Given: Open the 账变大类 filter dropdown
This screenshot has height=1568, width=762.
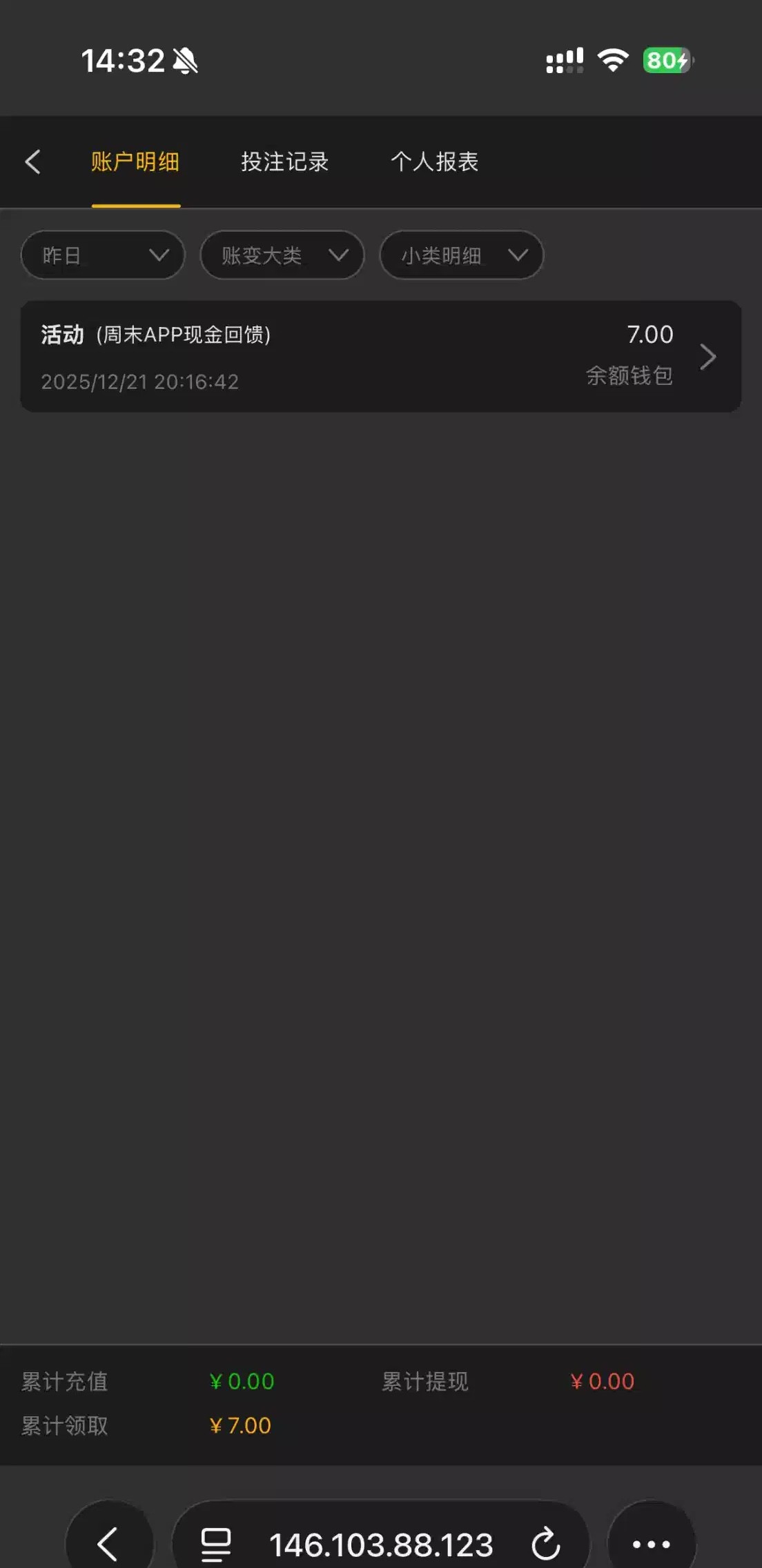Looking at the screenshot, I should tap(282, 255).
